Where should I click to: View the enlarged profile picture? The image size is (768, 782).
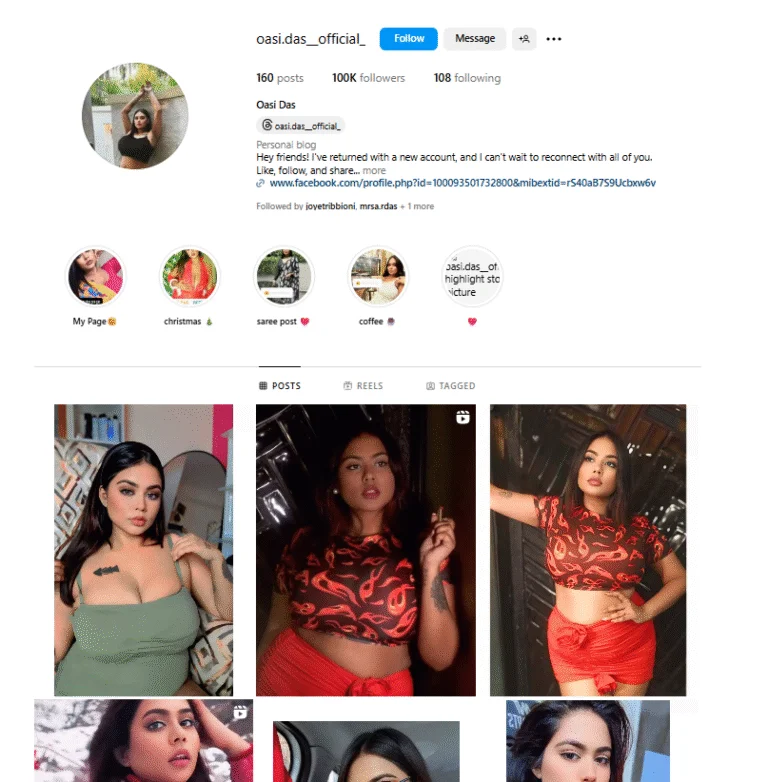pos(135,116)
